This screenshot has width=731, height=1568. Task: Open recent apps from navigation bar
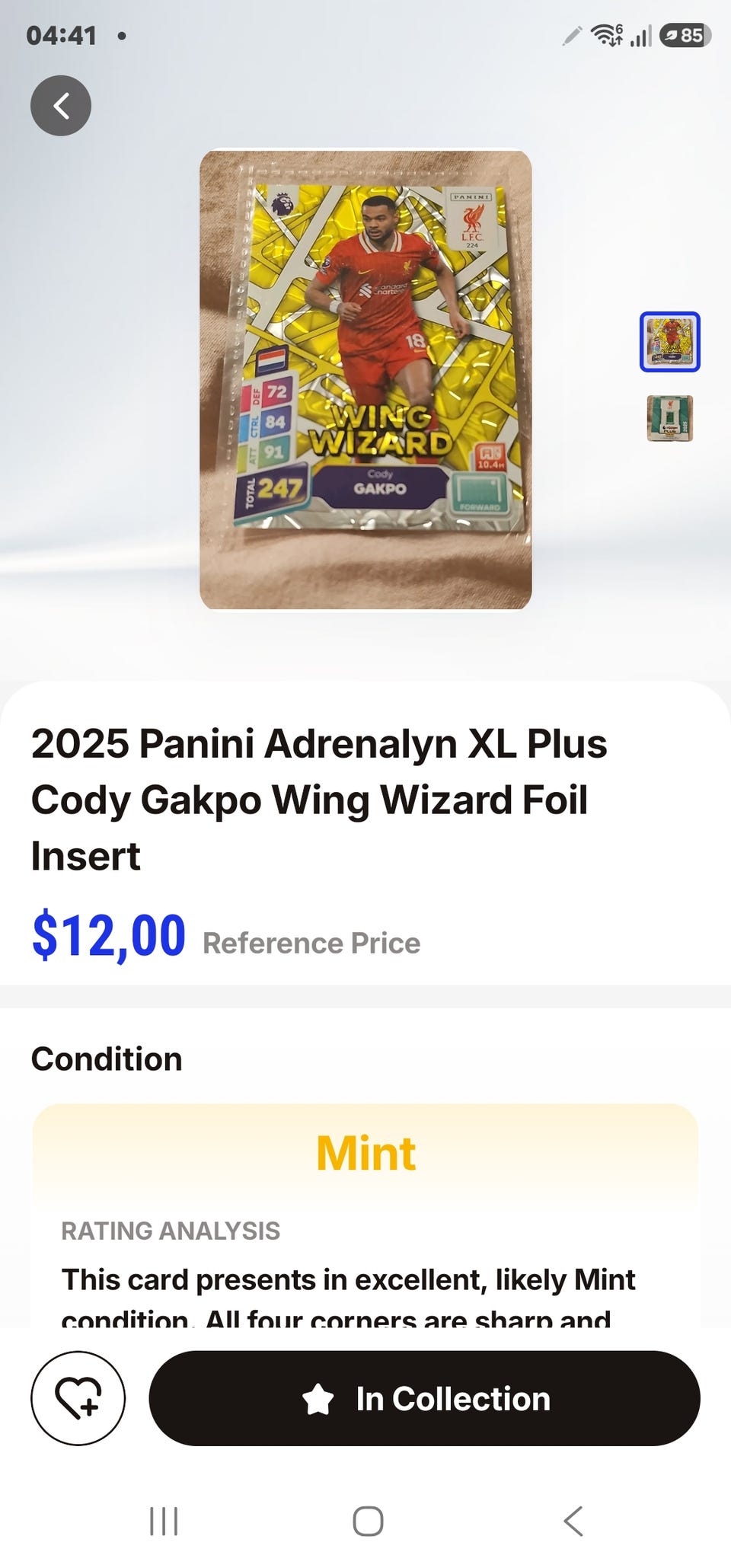(164, 1521)
